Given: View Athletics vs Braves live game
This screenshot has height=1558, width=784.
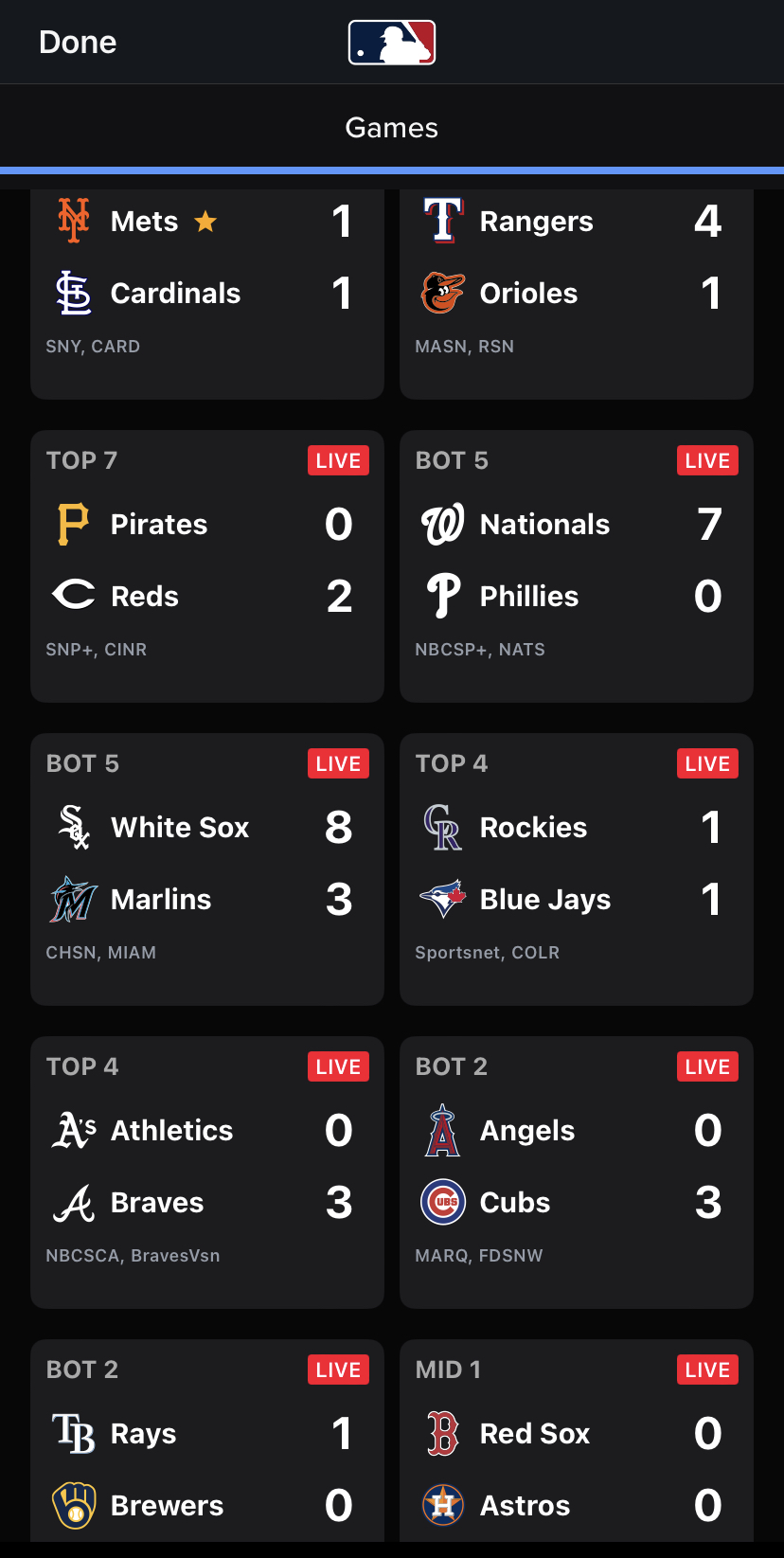Looking at the screenshot, I should tap(206, 1172).
